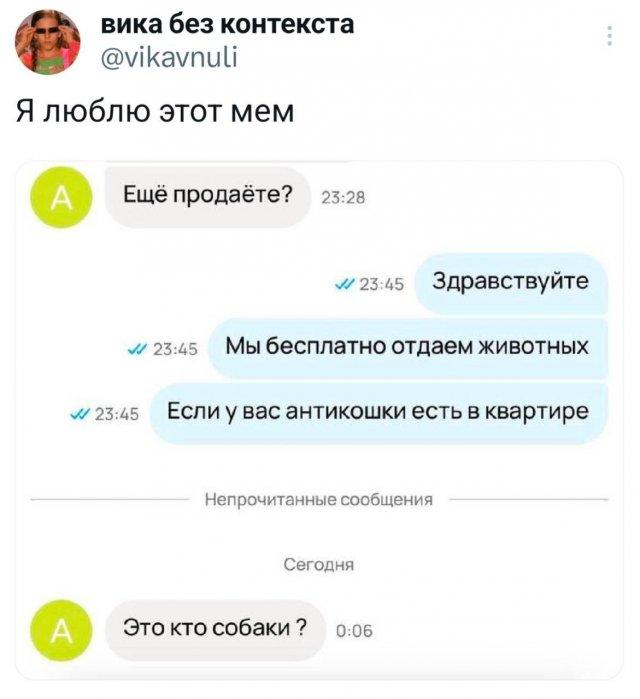640x699 pixels.
Task: Open вика без контекста profile avatar
Action: (x=47, y=42)
